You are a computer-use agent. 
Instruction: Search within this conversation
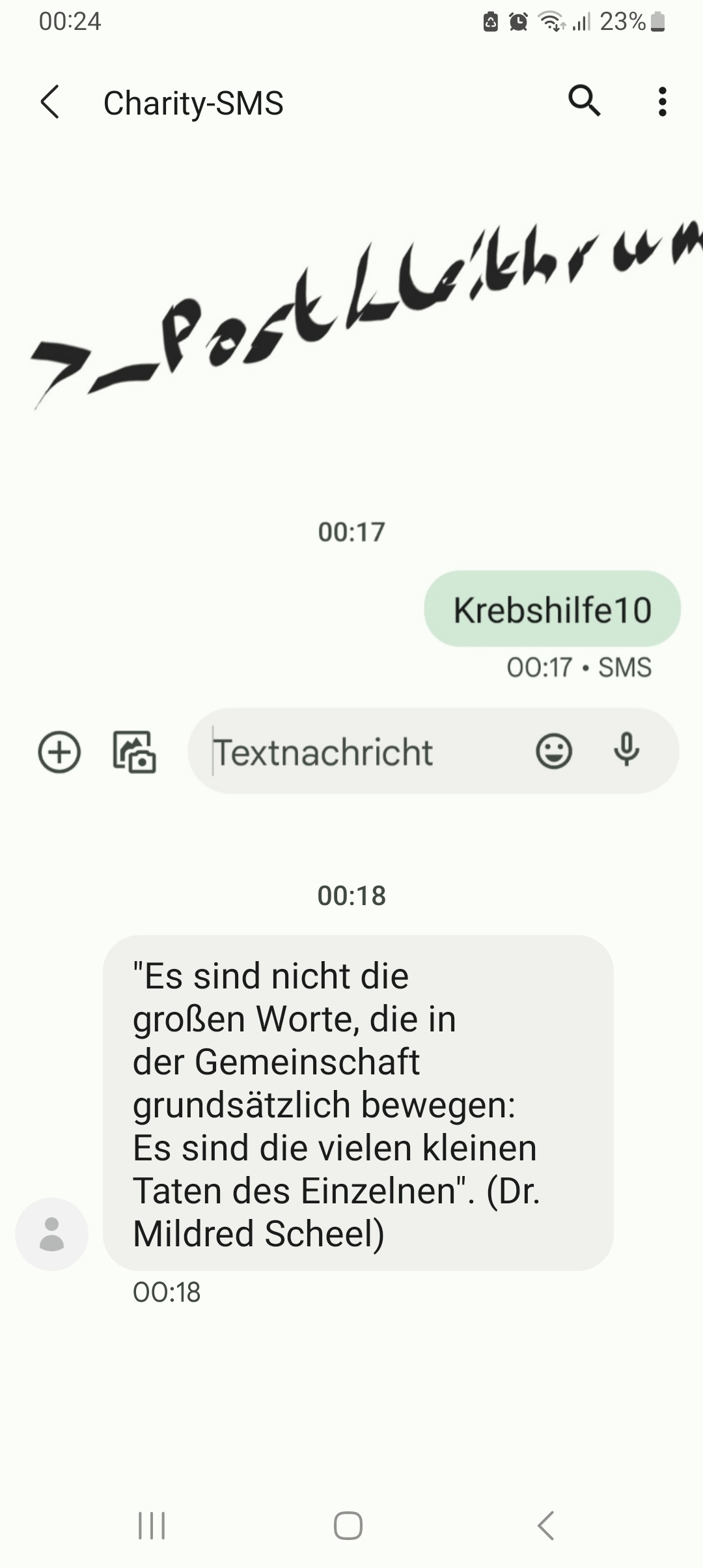click(584, 101)
